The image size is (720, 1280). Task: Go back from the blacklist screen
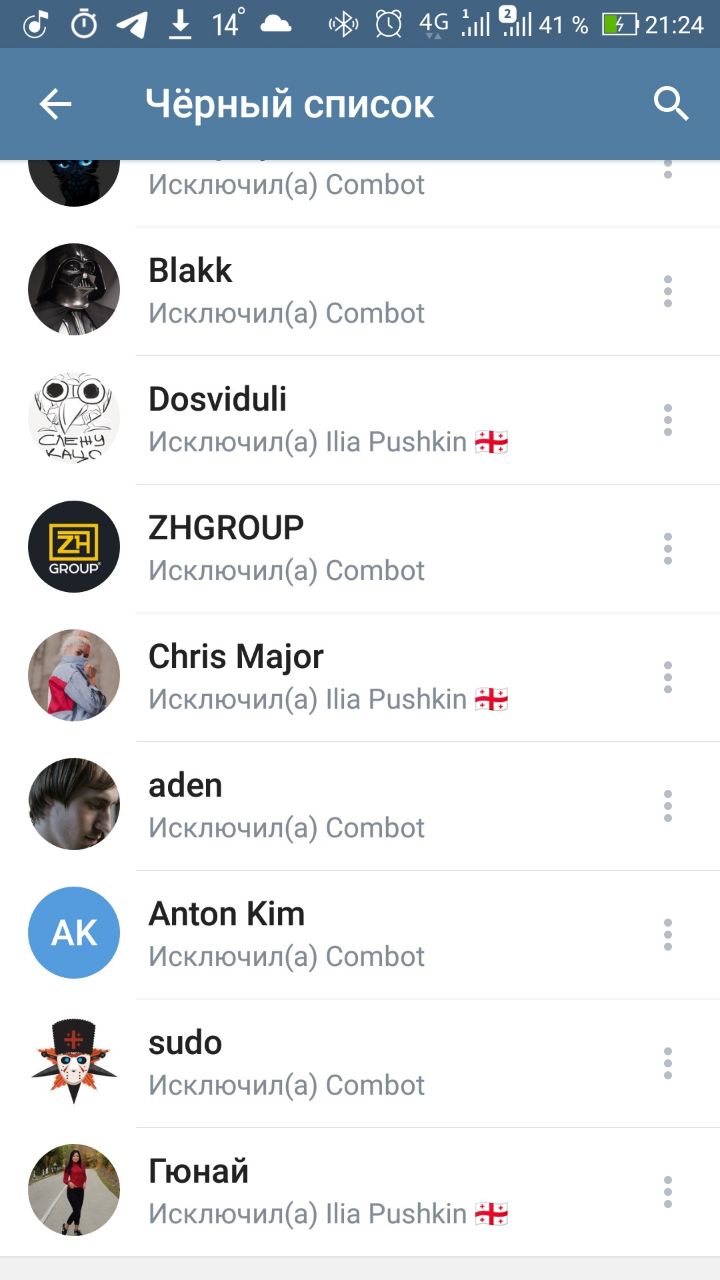click(x=55, y=104)
